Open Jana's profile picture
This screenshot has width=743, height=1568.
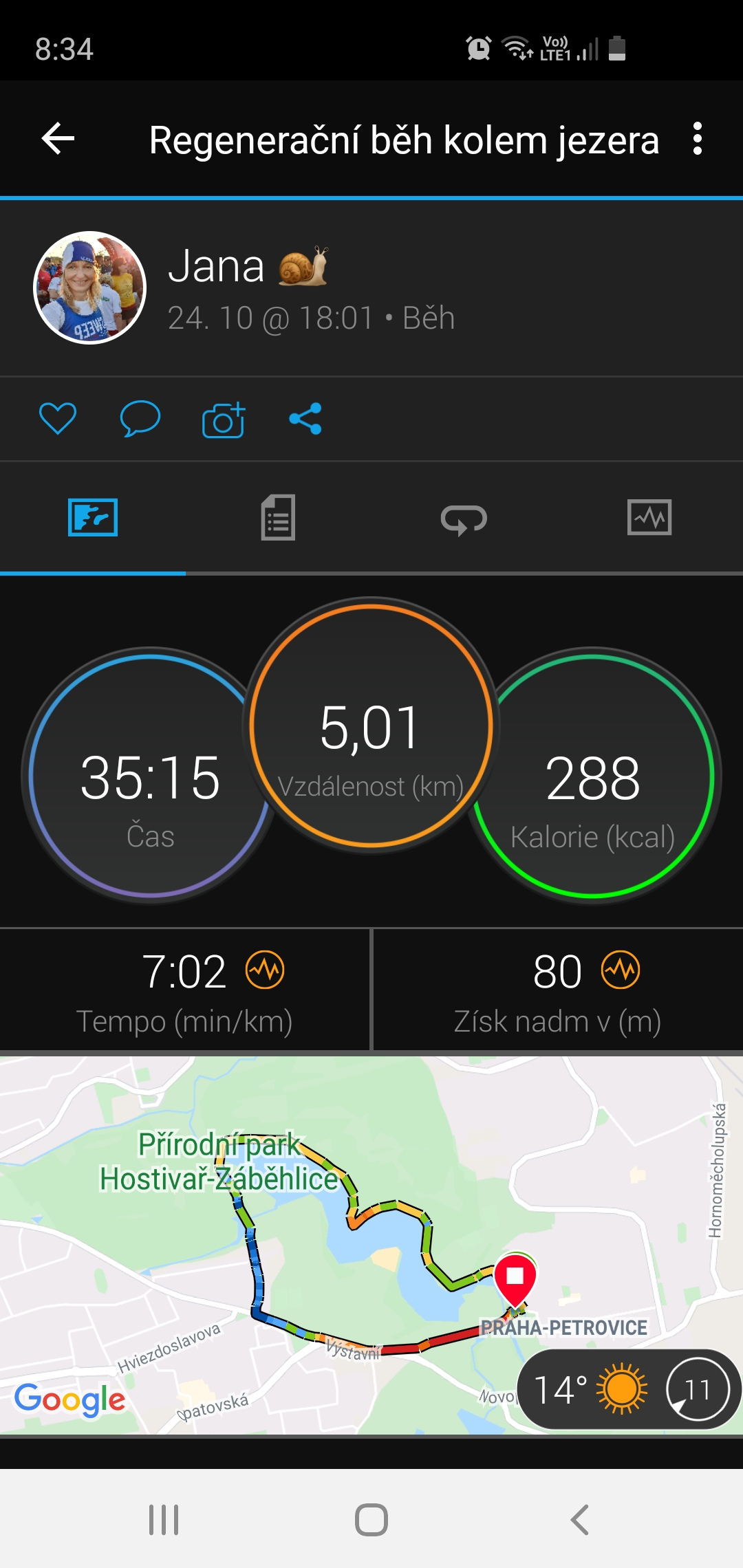tap(90, 287)
